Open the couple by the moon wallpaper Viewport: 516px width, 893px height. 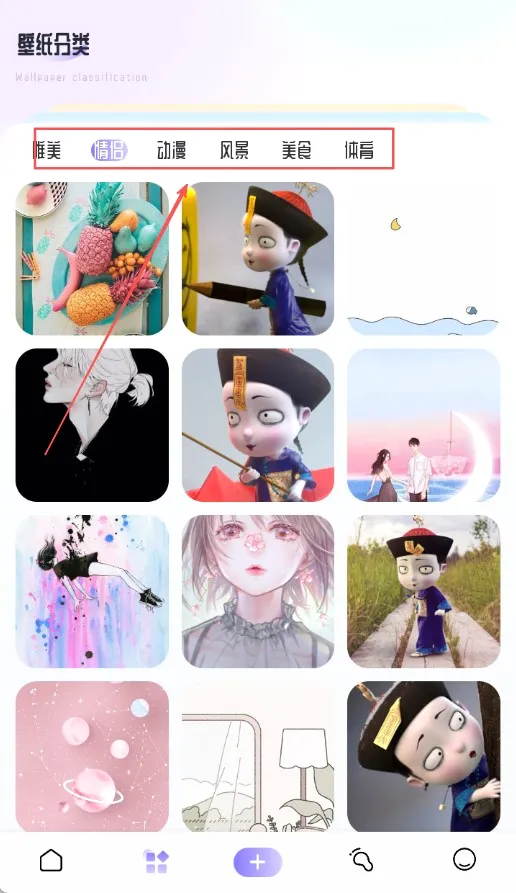click(424, 425)
